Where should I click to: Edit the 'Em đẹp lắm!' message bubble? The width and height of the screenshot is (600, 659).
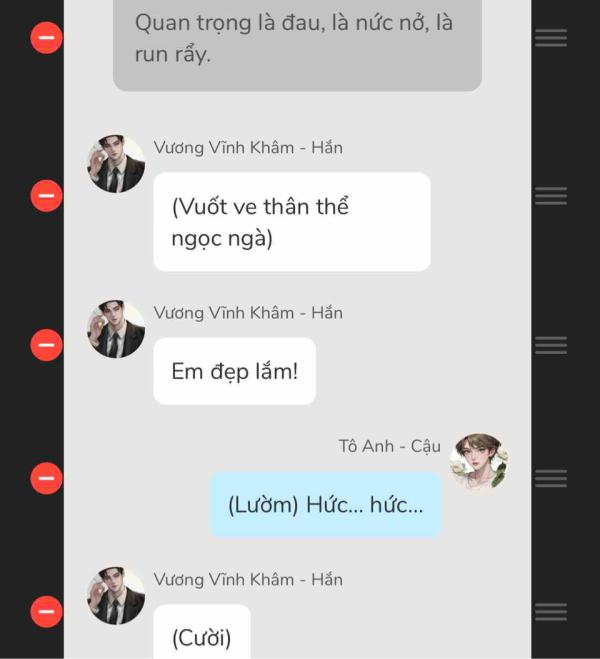[x=234, y=371]
